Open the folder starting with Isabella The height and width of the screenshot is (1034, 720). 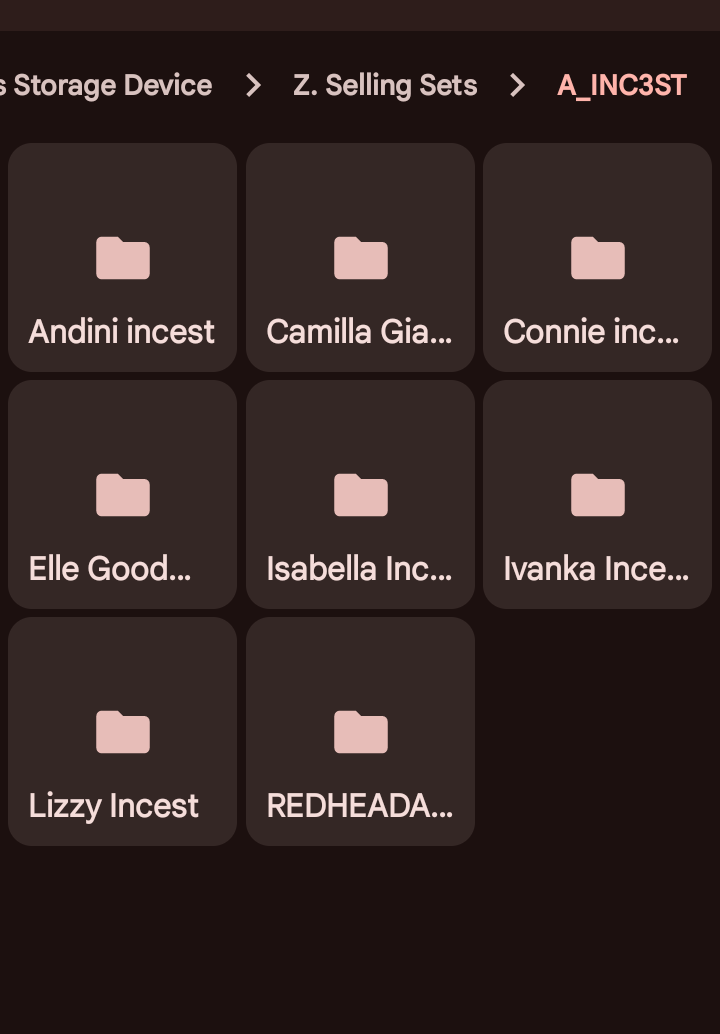[x=360, y=495]
